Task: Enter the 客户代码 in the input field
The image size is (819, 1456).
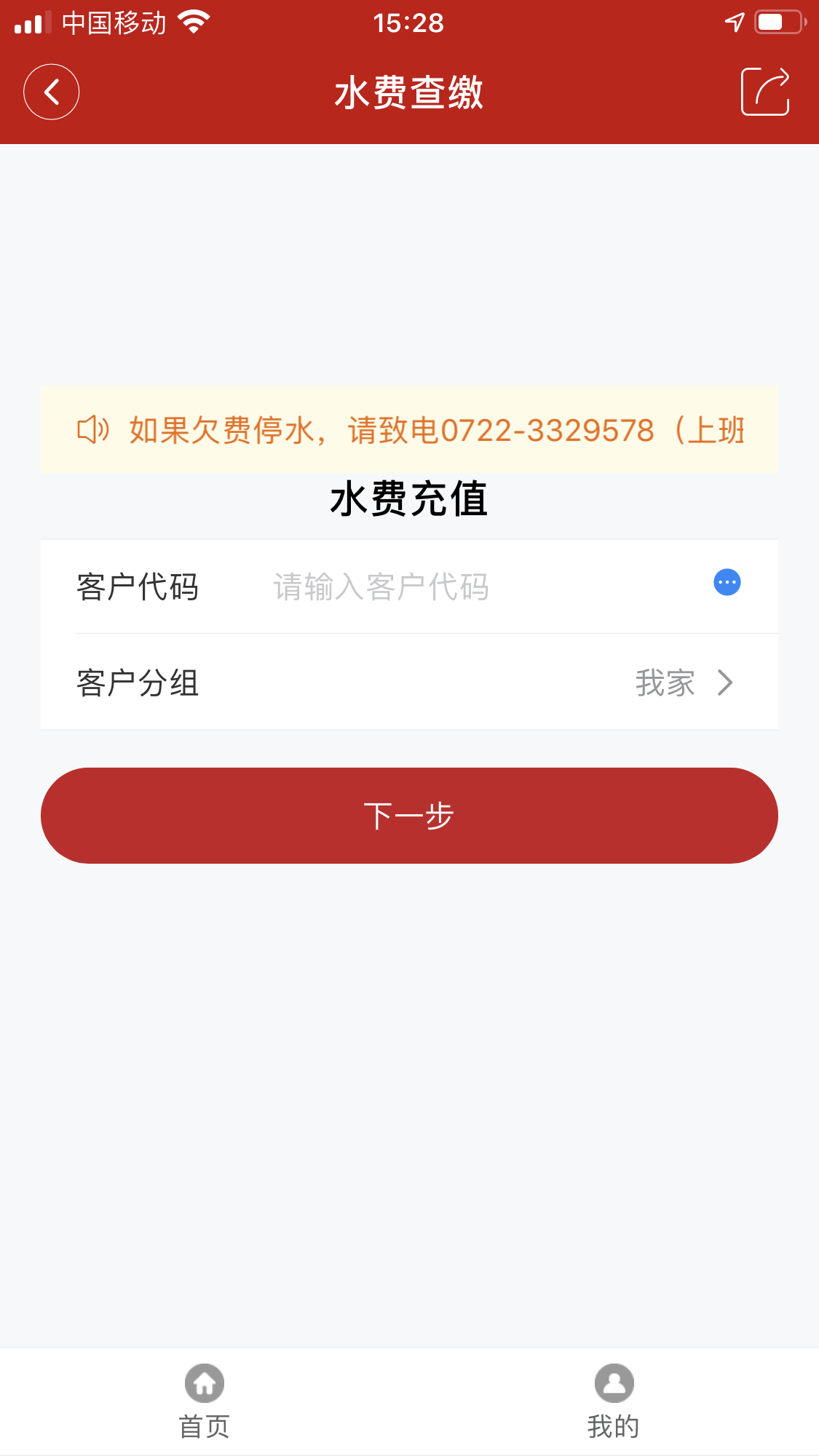Action: click(x=466, y=586)
